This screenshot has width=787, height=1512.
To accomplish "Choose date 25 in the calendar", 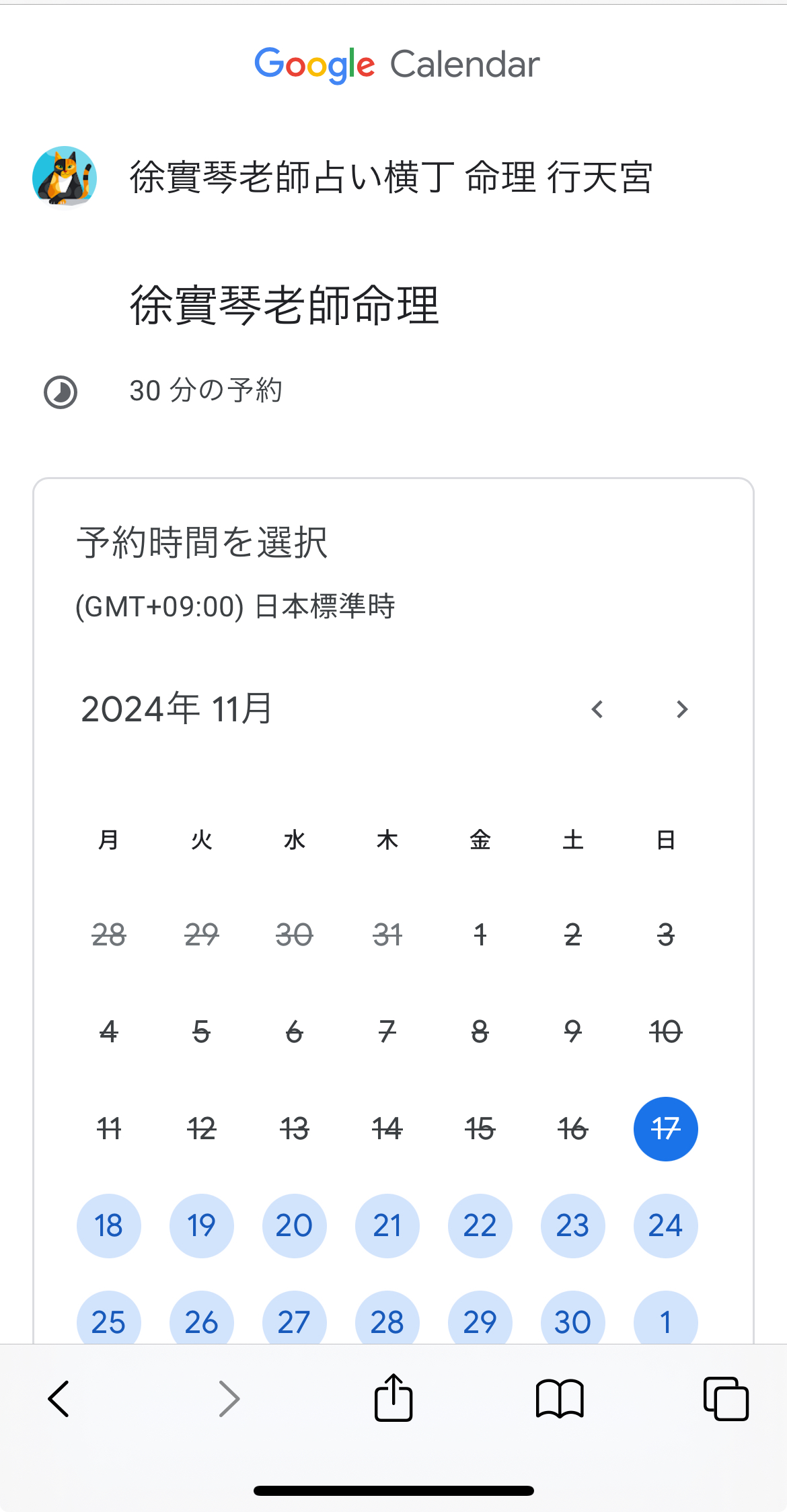I will click(109, 1318).
